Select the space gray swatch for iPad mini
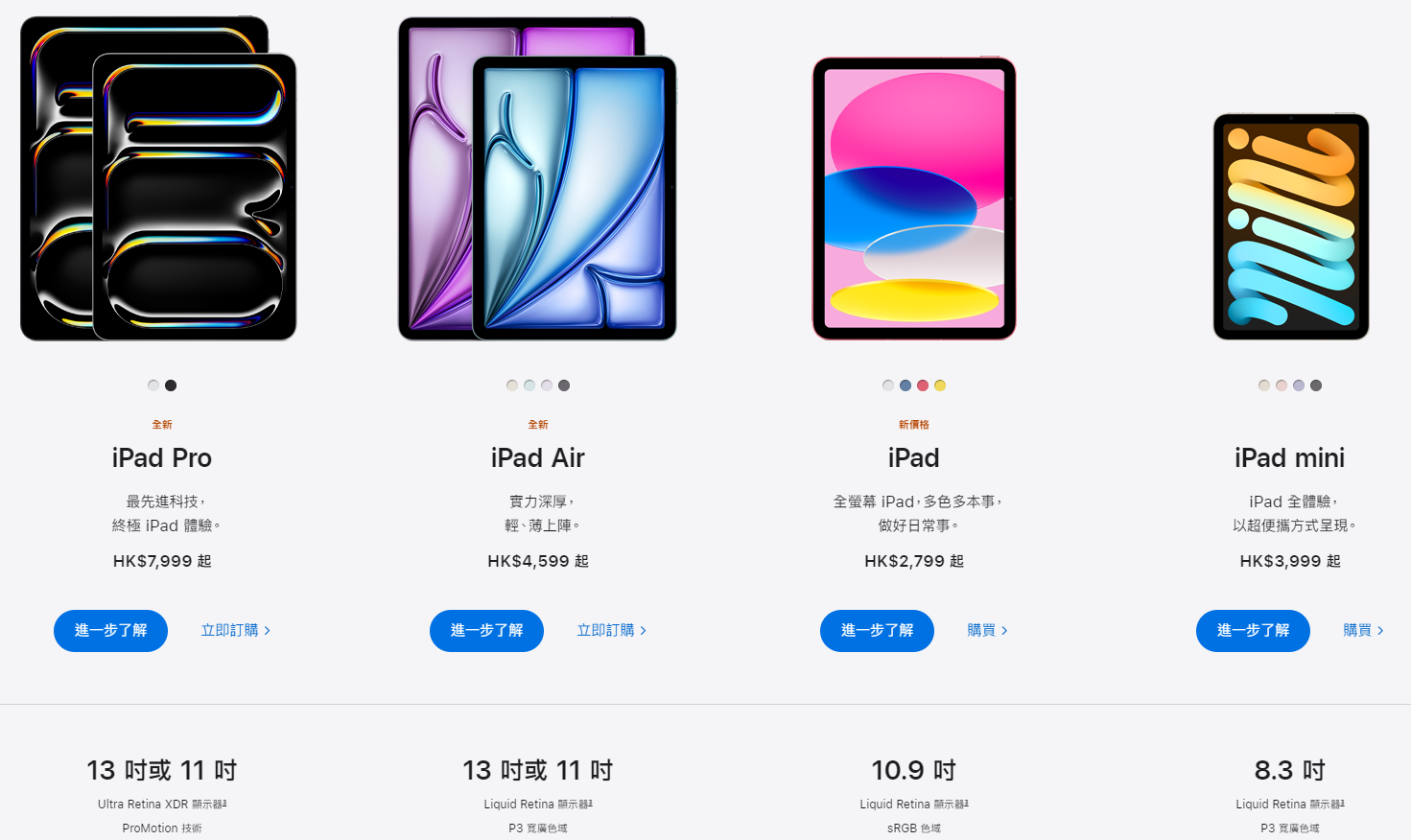This screenshot has width=1411, height=840. tap(1316, 385)
